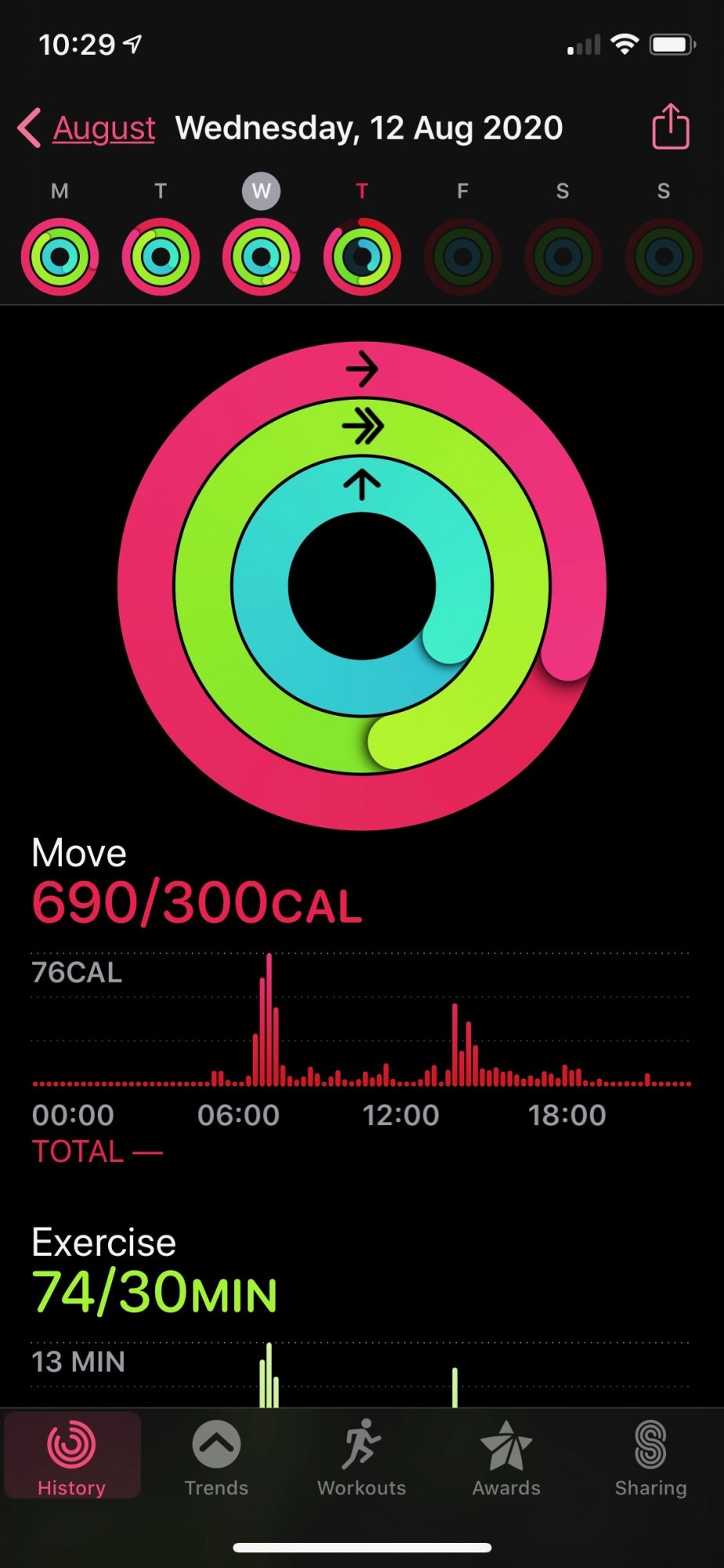Switch to the Sharing tab
This screenshot has height=1568, width=724.
[651, 1457]
